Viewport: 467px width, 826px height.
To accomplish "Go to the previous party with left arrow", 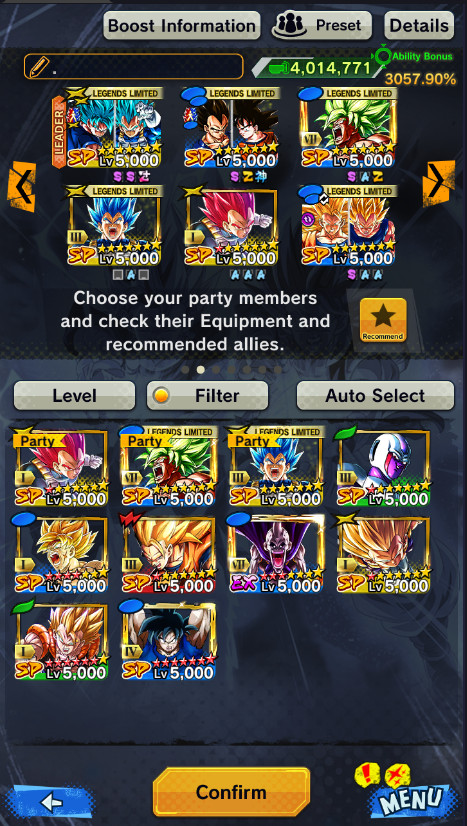I will pos(22,186).
